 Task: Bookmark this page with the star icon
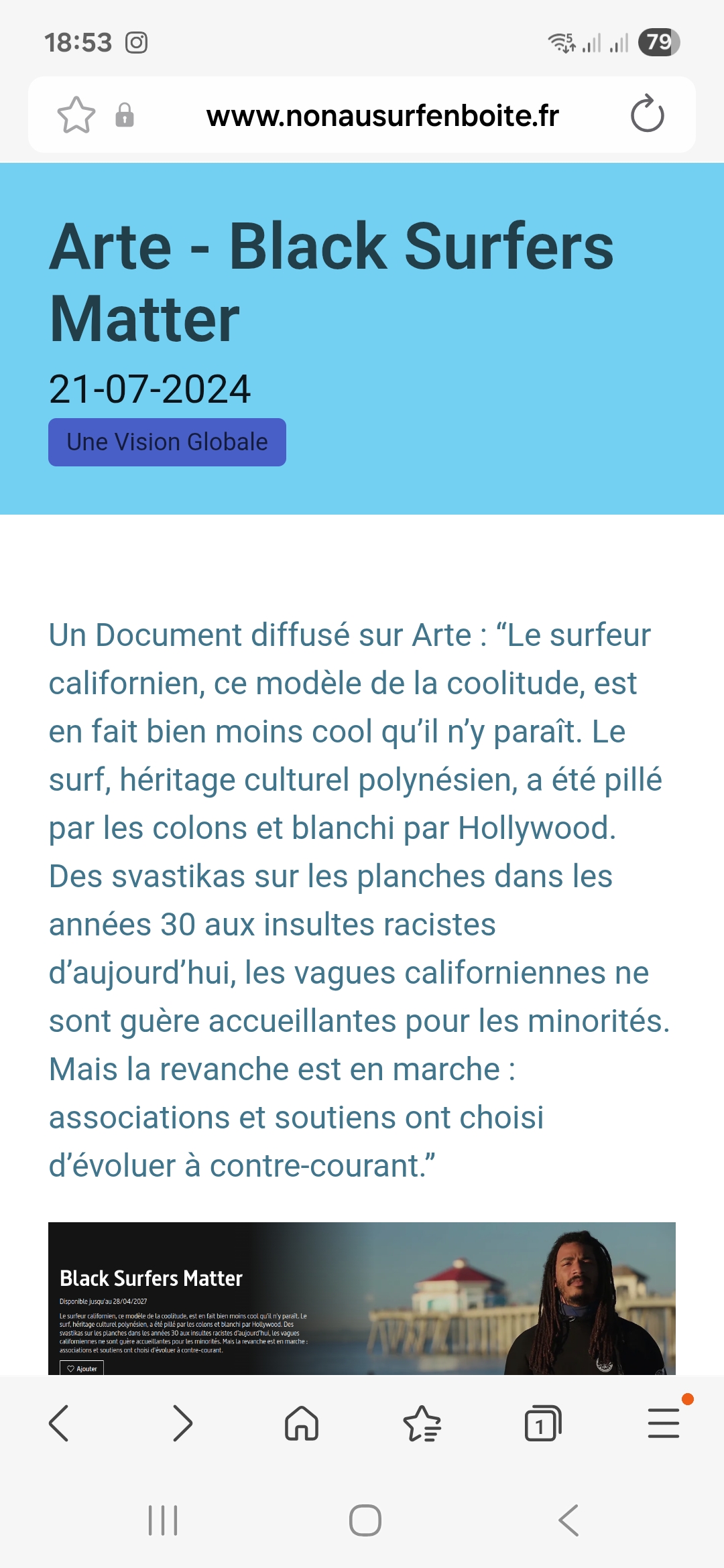pyautogui.click(x=76, y=115)
